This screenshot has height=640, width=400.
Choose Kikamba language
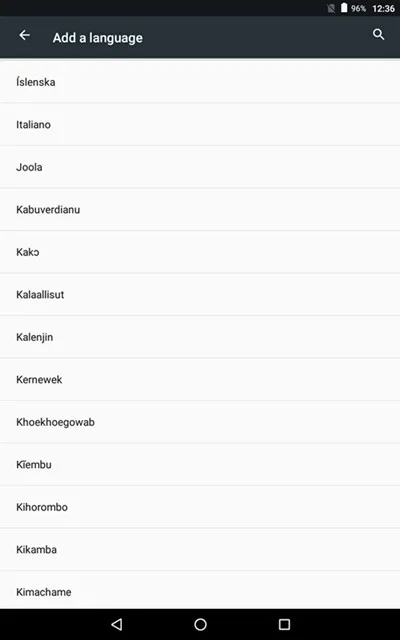200,549
